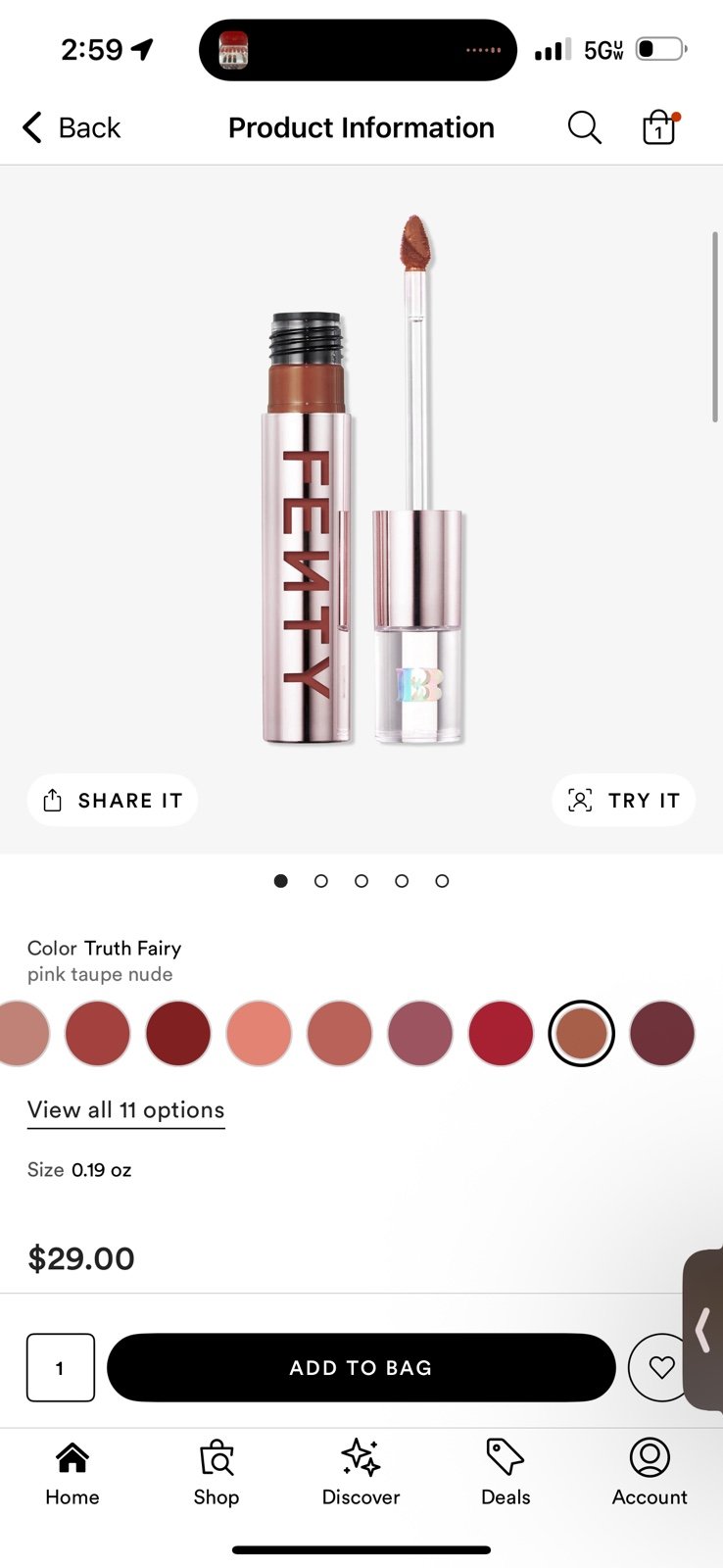The image size is (723, 1568).
Task: Select the bright red color swatch
Action: [x=501, y=1033]
